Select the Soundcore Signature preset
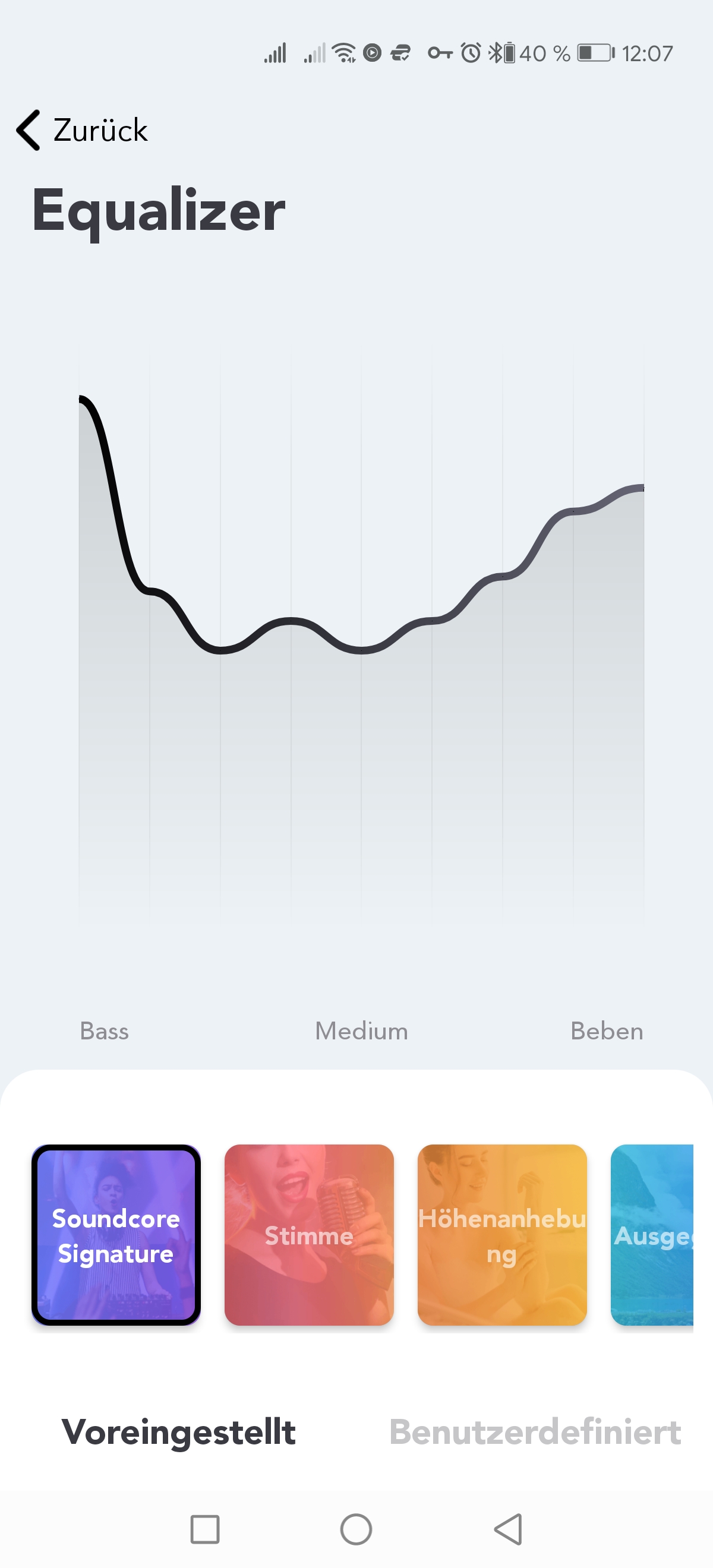 [116, 1235]
